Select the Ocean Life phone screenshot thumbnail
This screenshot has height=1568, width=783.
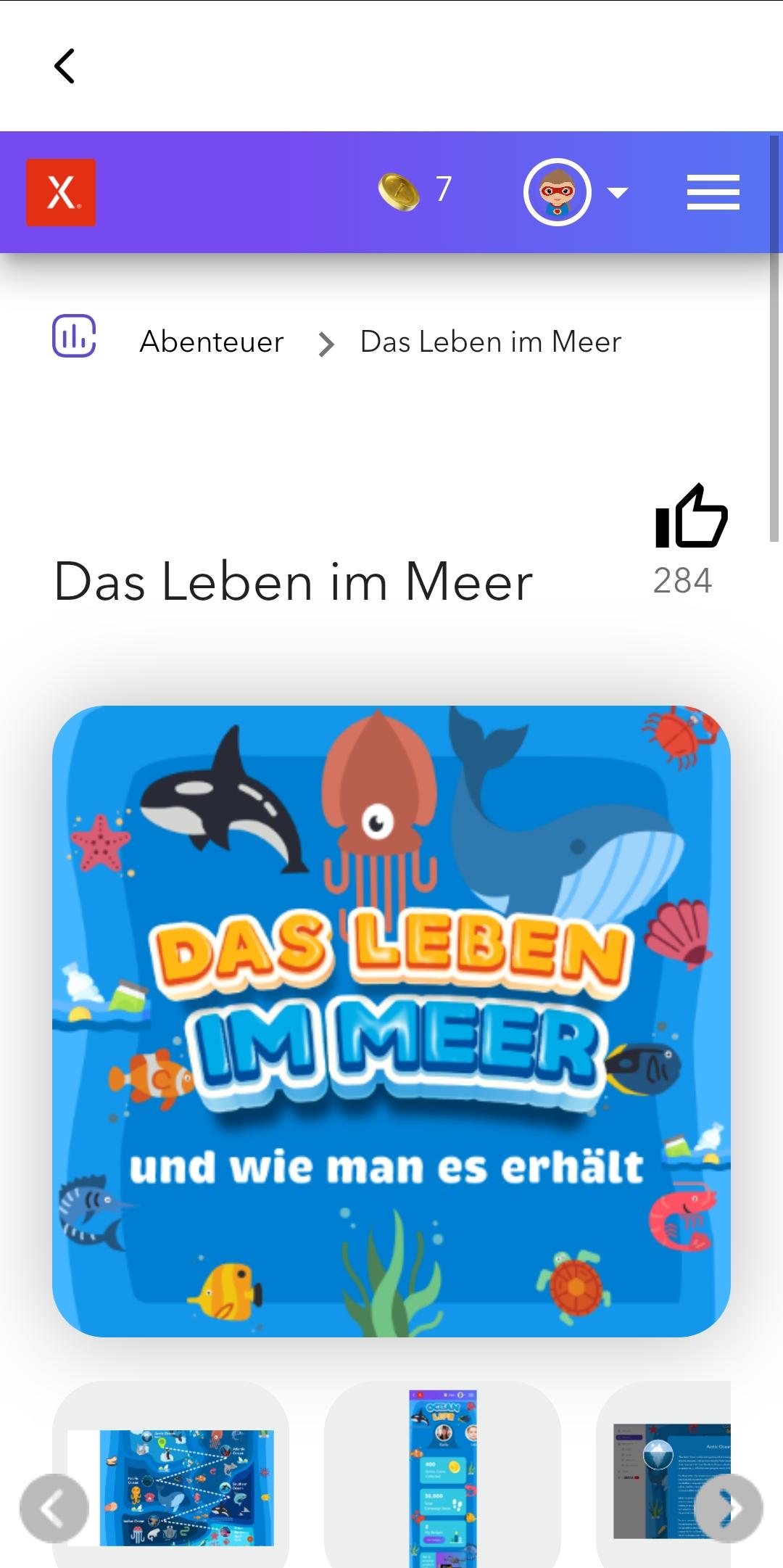coord(442,1480)
